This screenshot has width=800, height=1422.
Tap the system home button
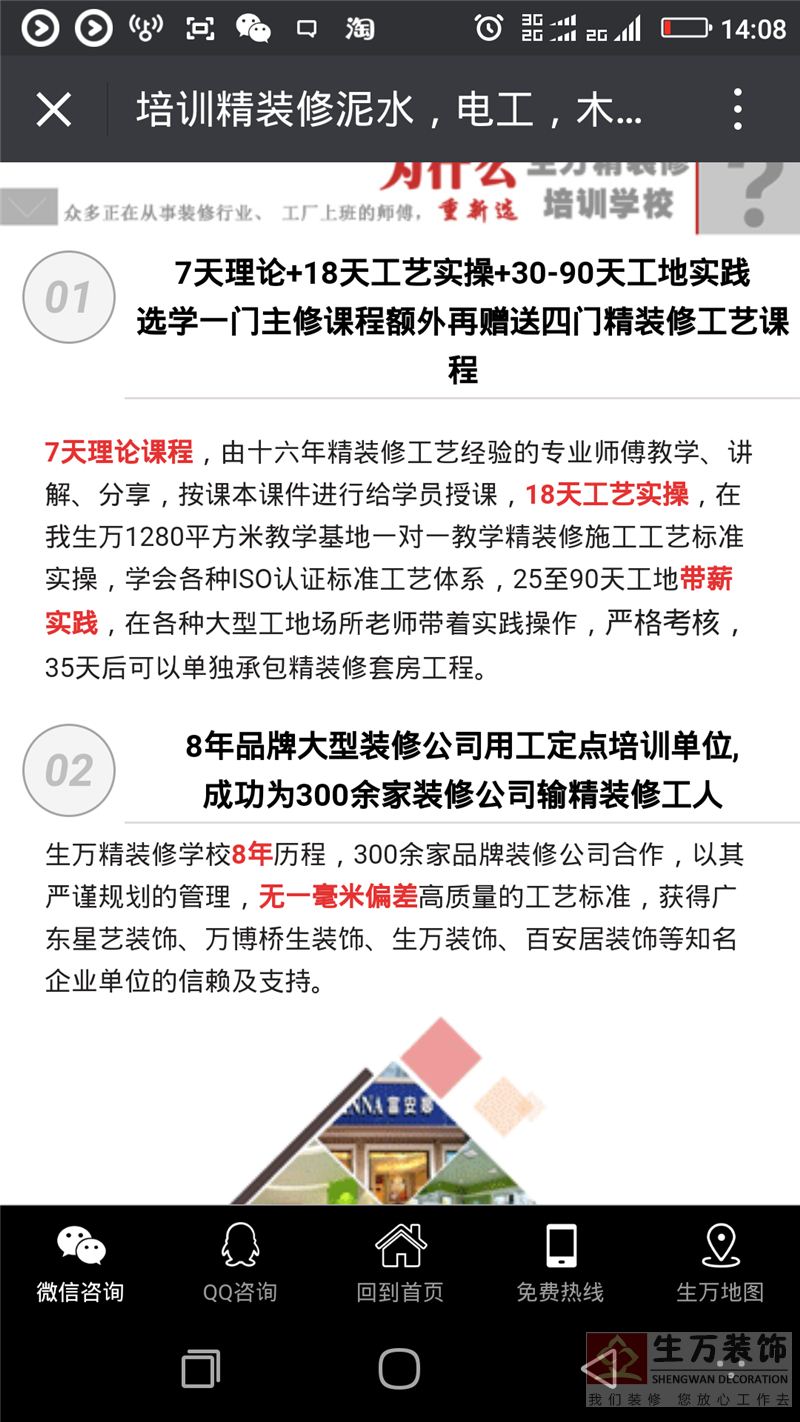(399, 1368)
